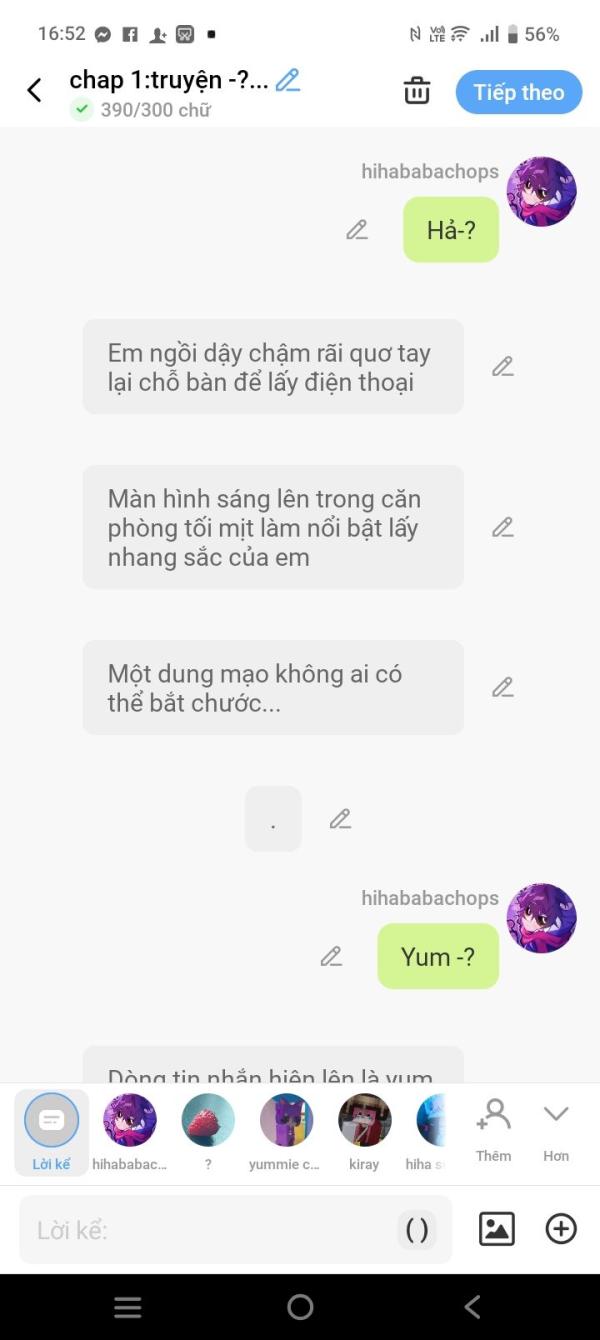Image resolution: width=600 pixels, height=1340 pixels.
Task: Edit the 'Hả-?' message
Action: coord(357,230)
